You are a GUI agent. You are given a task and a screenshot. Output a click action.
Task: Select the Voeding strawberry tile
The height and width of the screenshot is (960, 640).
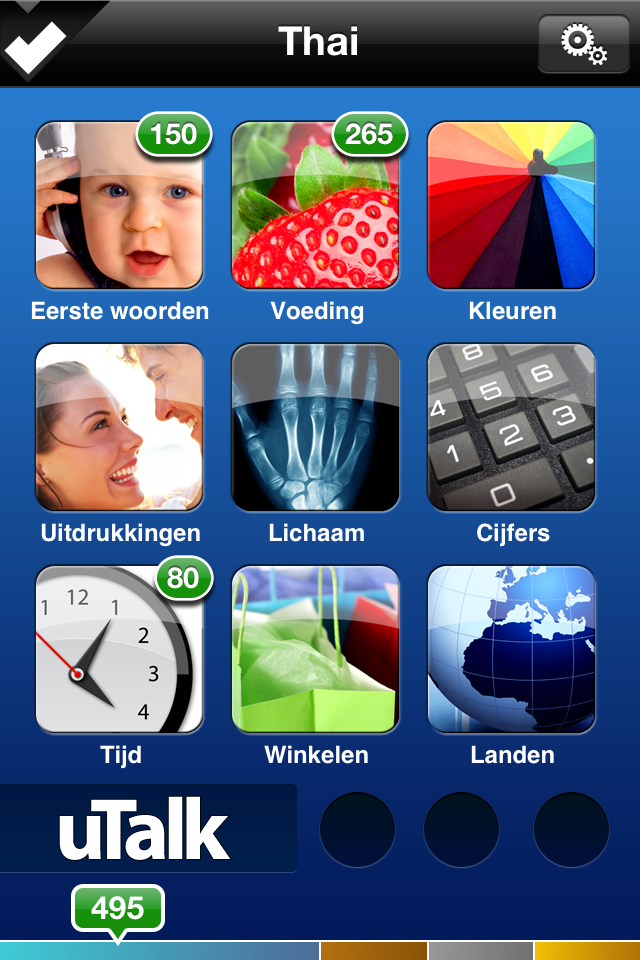coord(315,205)
